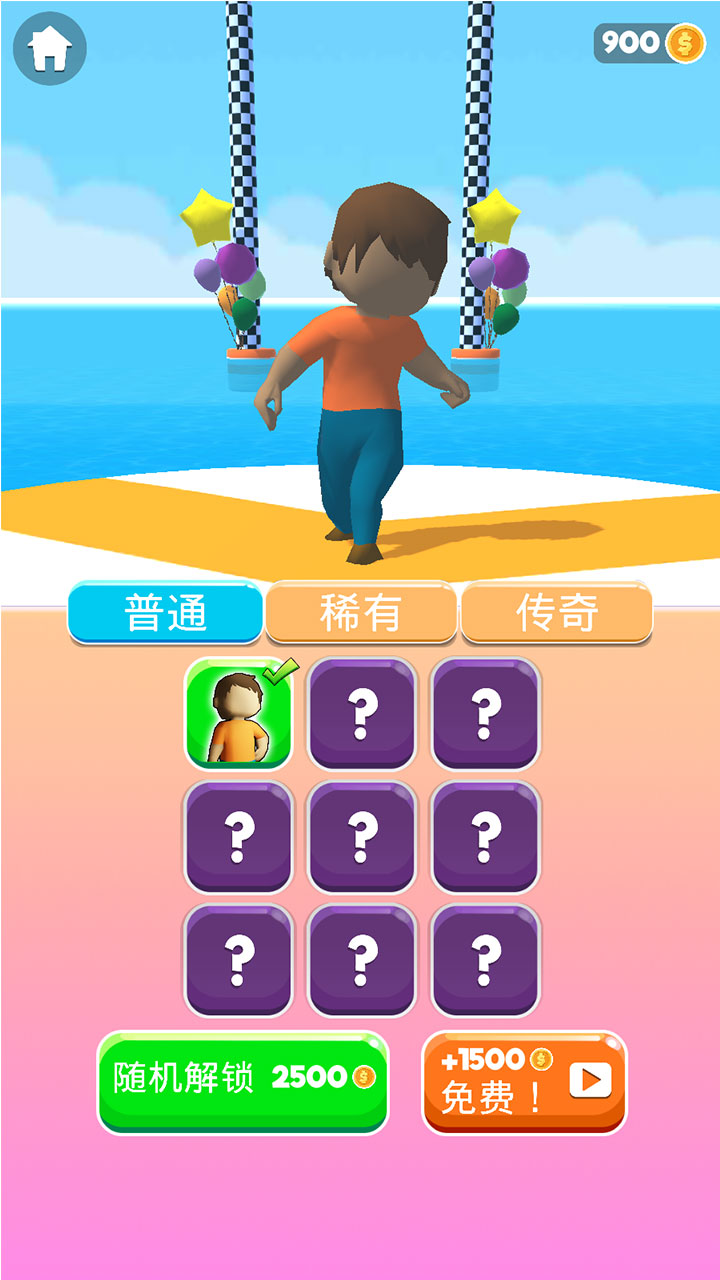Open the 传奇 skins tab
Image resolution: width=720 pixels, height=1280 pixels.
coord(556,612)
